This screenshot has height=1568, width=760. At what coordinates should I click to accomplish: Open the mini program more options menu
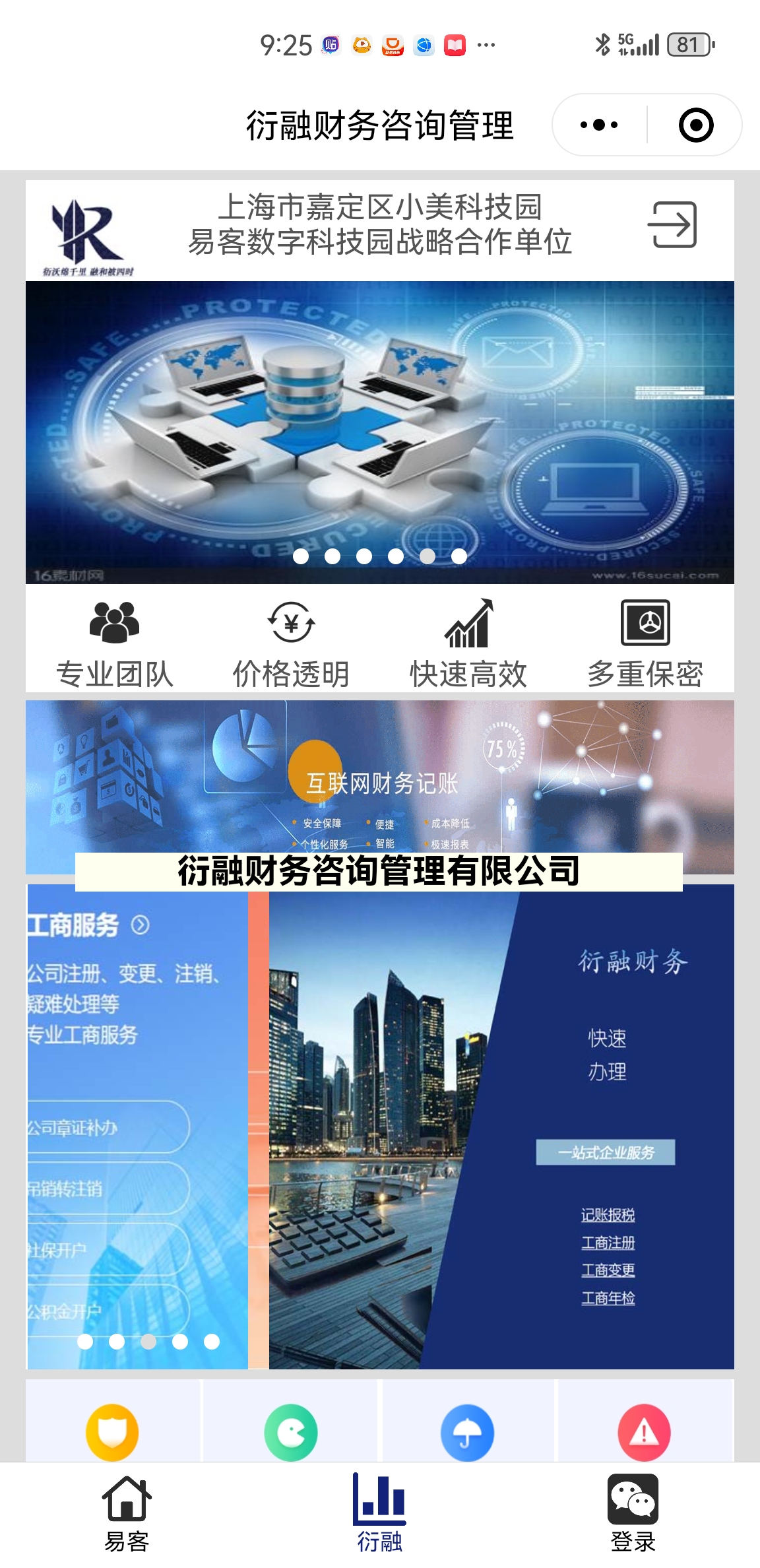(x=599, y=125)
